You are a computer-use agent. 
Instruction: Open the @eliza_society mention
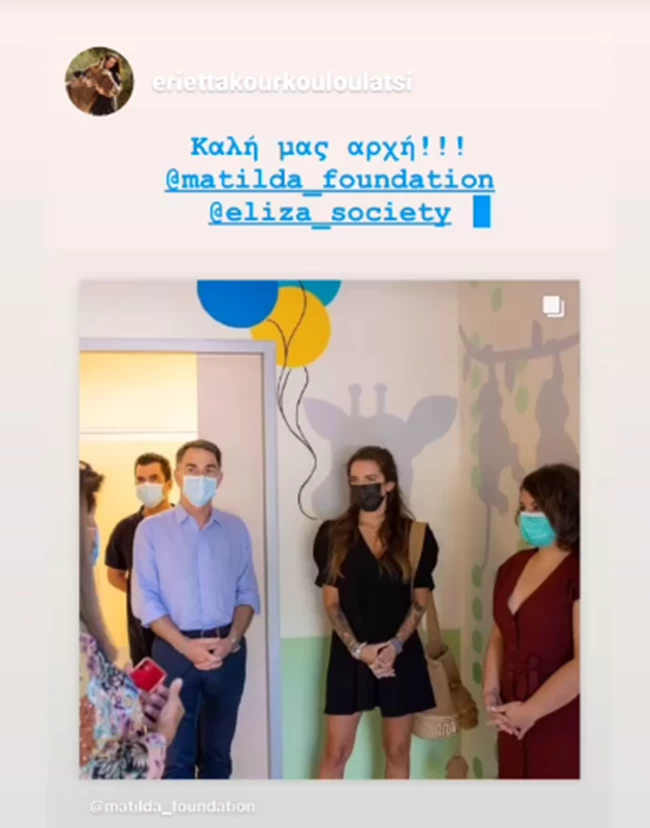pyautogui.click(x=329, y=213)
